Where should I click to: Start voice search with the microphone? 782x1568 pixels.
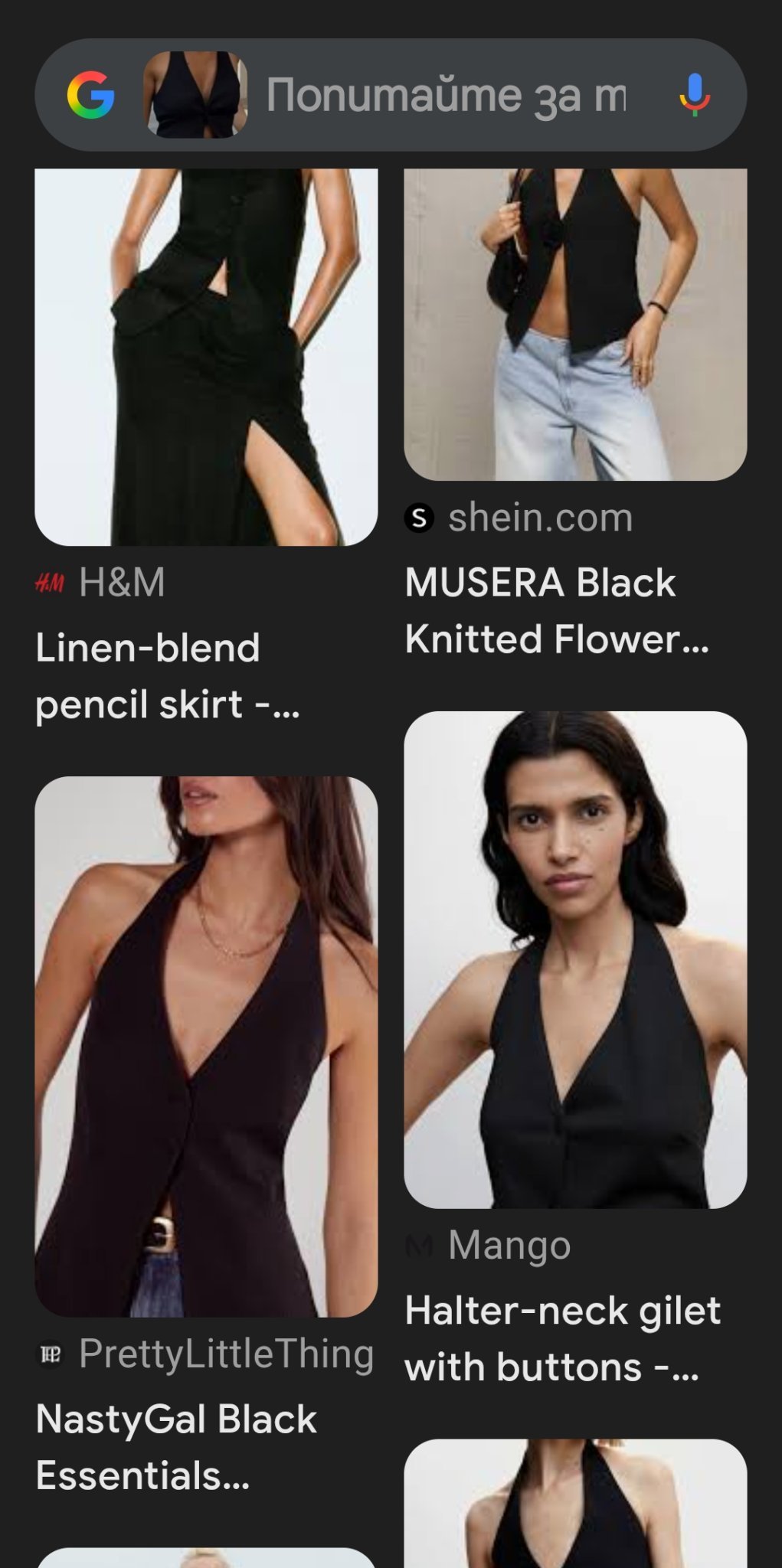[x=694, y=95]
